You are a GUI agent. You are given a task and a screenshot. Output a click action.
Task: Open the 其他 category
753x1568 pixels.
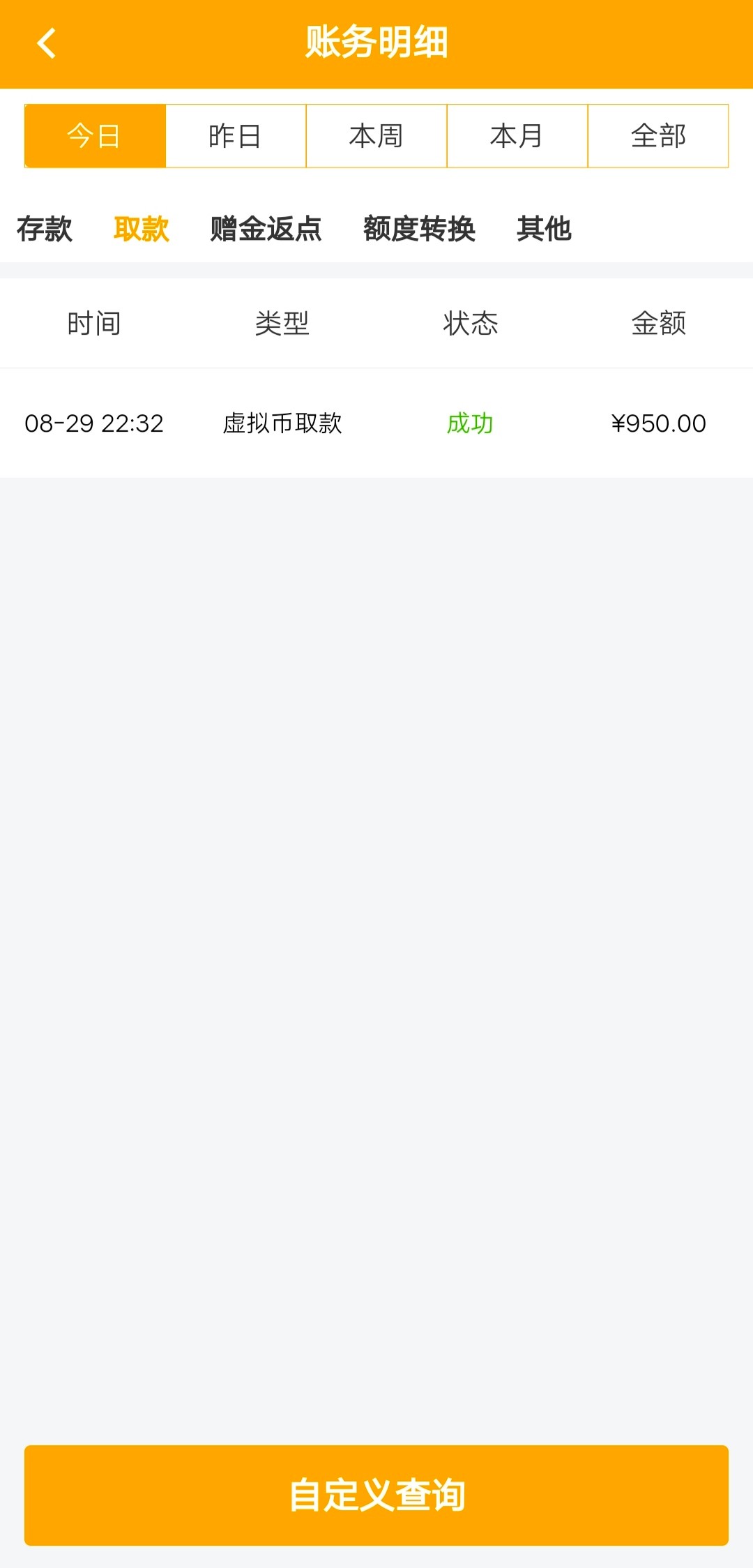(544, 229)
